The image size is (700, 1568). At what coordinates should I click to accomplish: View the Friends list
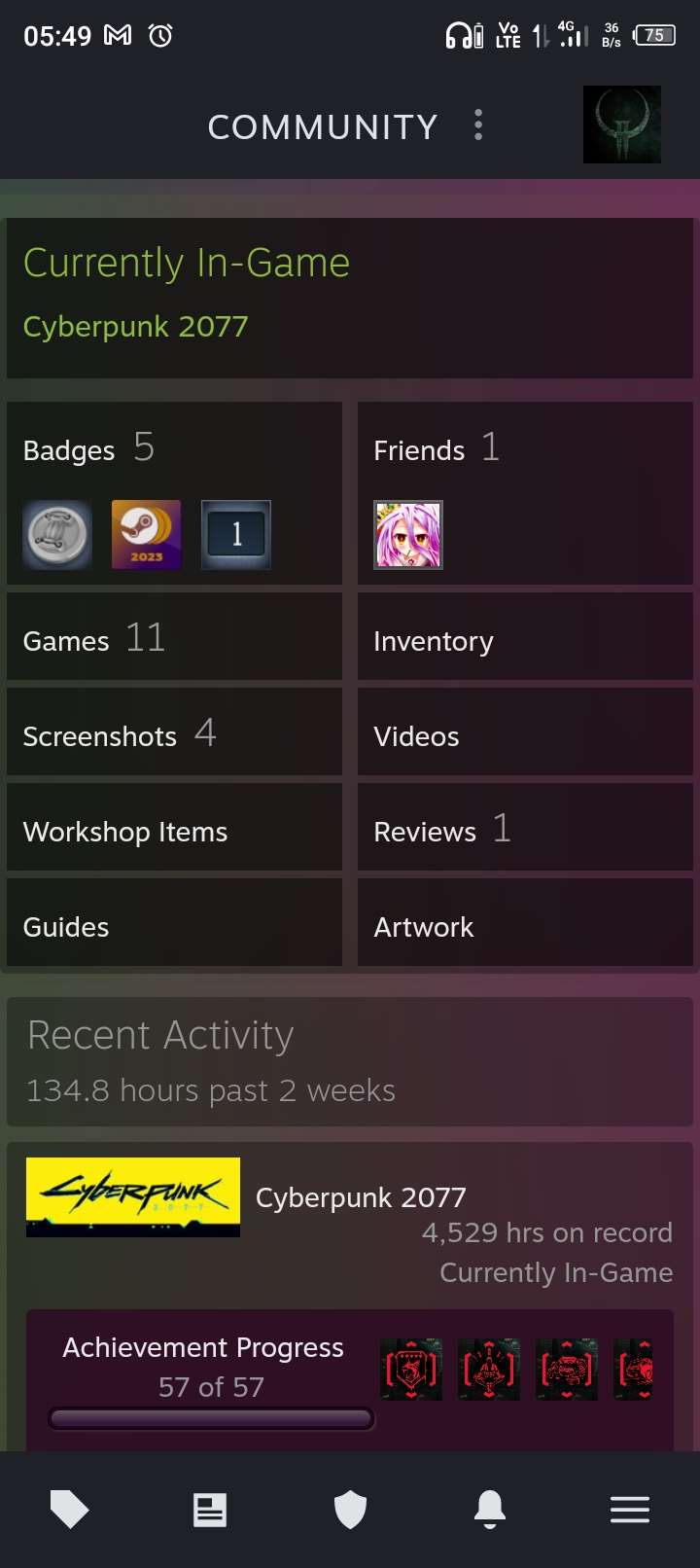tap(436, 449)
